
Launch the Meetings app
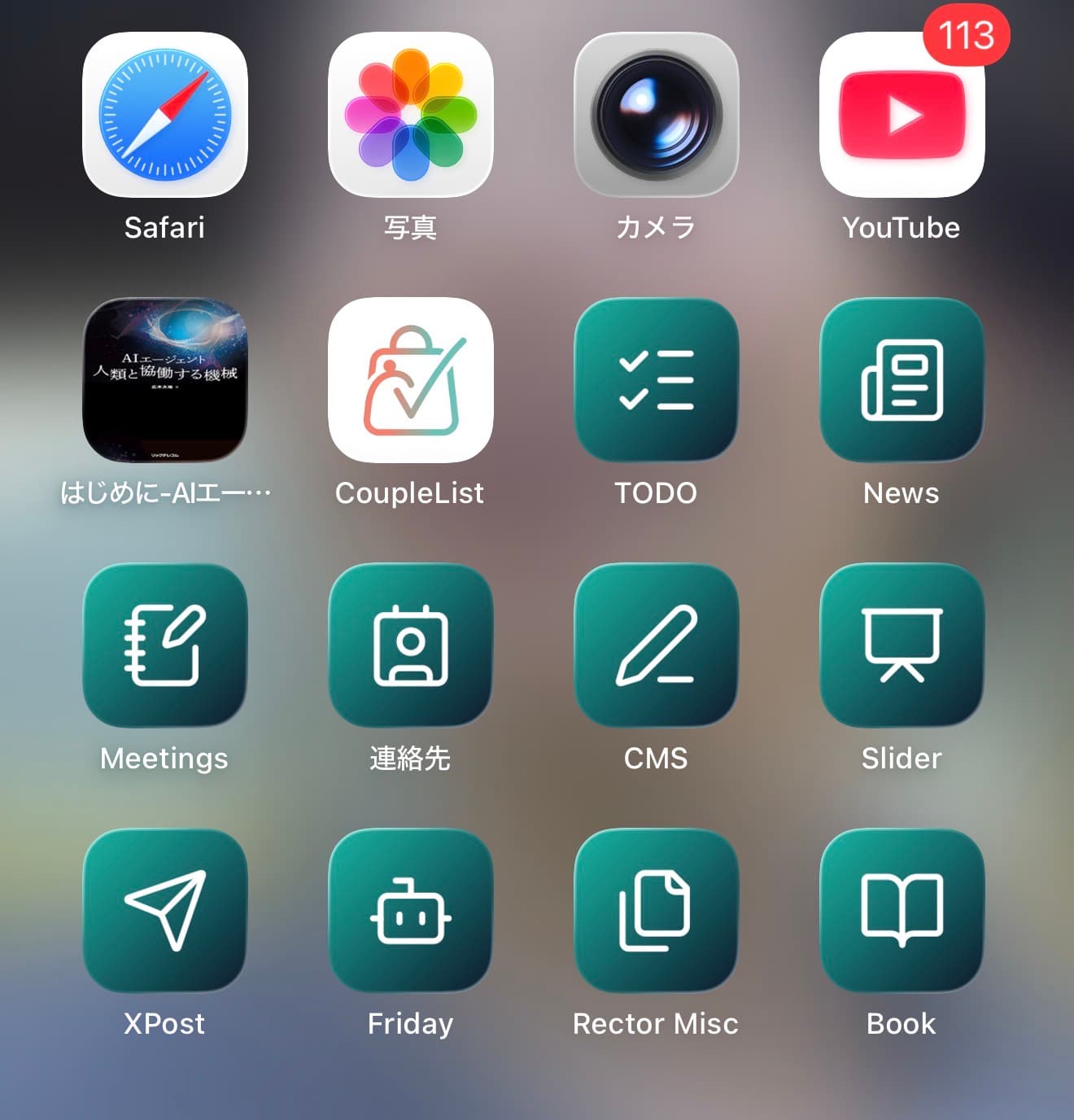tap(164, 645)
